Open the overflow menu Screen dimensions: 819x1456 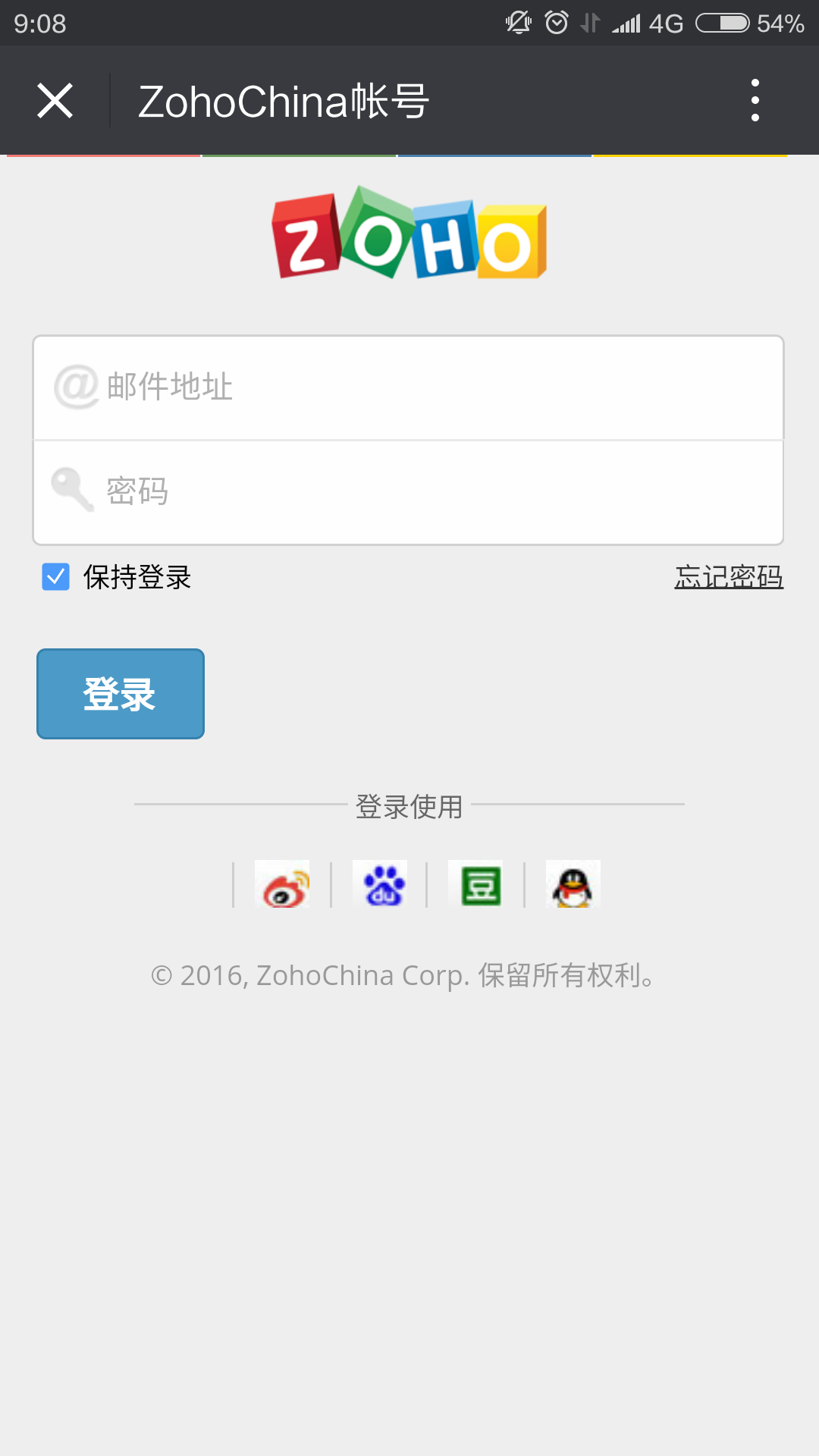click(755, 100)
